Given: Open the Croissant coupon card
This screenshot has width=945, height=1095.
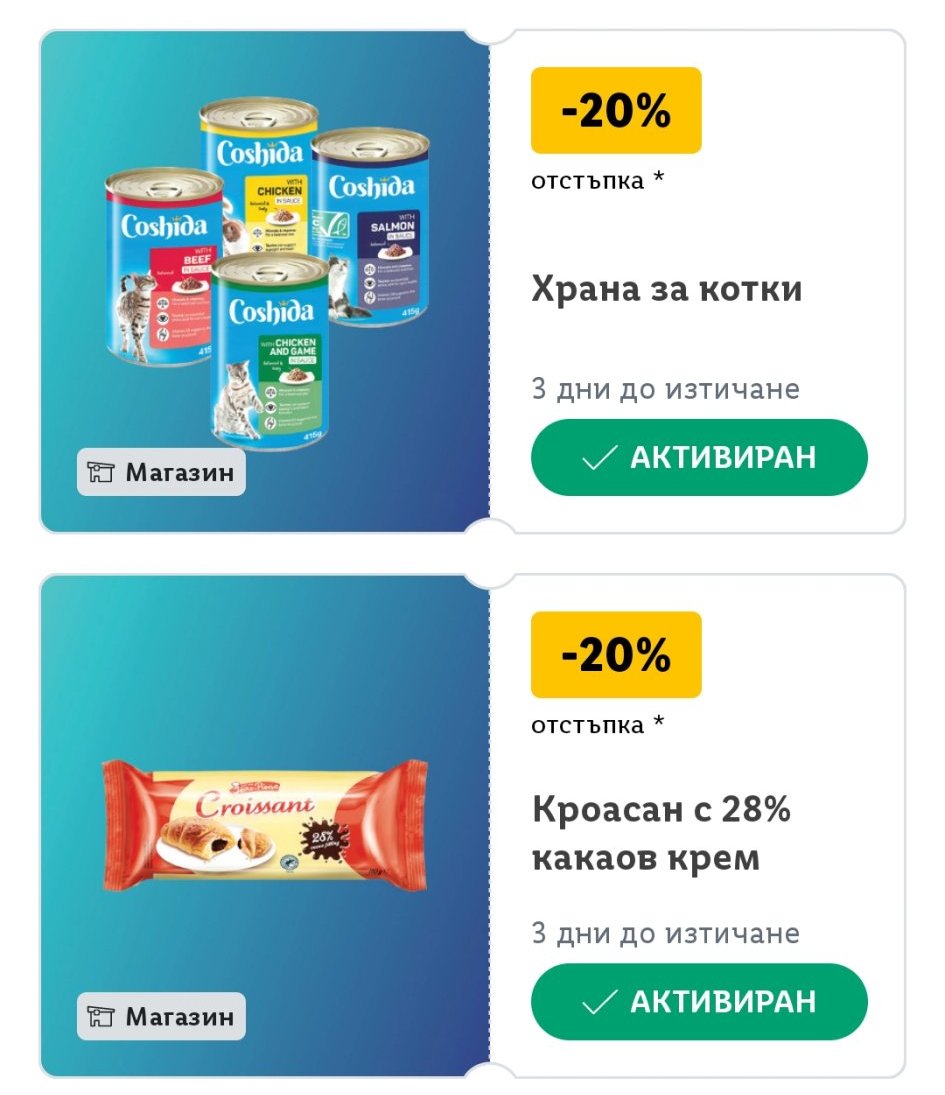Looking at the screenshot, I should point(264,826).
